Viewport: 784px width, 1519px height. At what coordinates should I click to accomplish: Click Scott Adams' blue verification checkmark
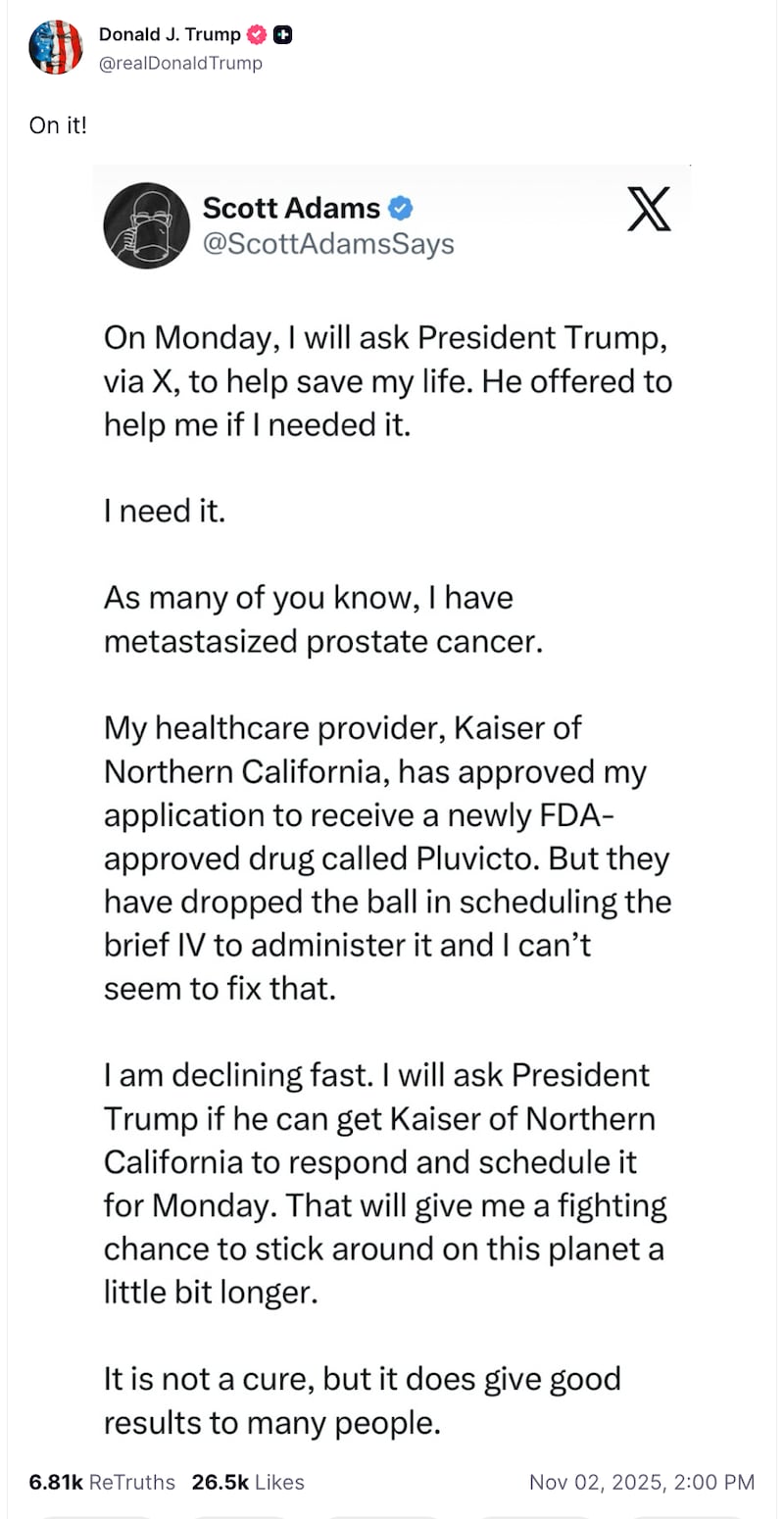400,208
